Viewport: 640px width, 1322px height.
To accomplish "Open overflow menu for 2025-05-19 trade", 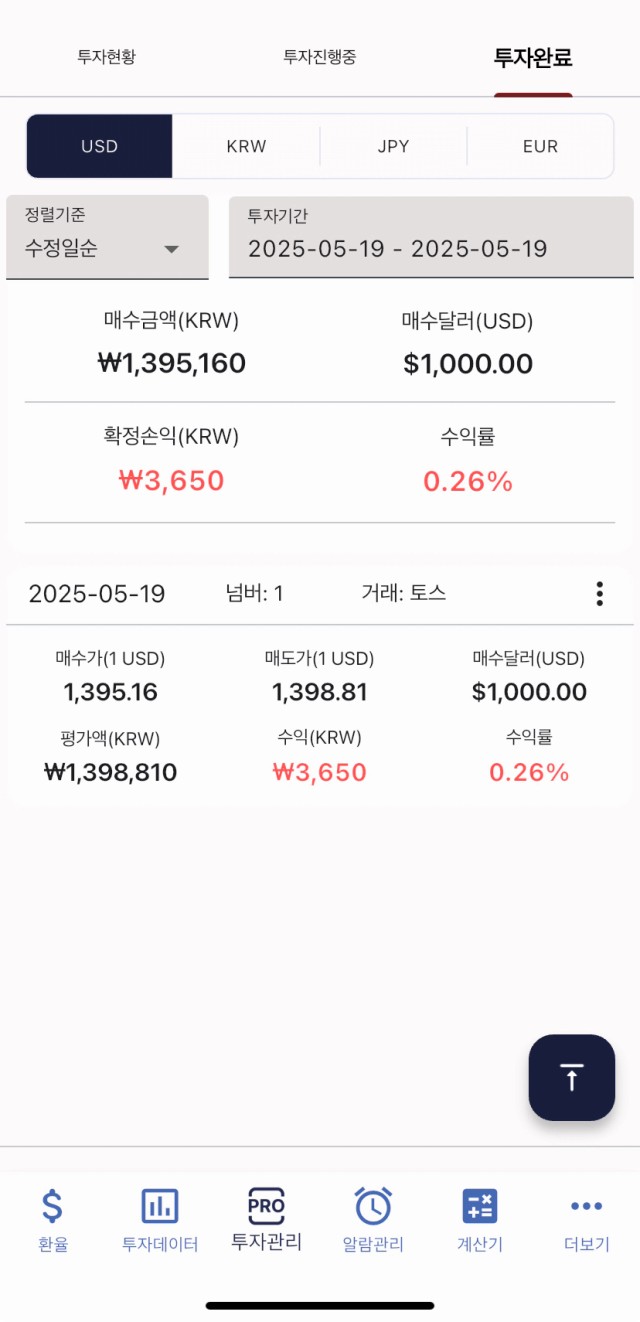I will point(599,594).
